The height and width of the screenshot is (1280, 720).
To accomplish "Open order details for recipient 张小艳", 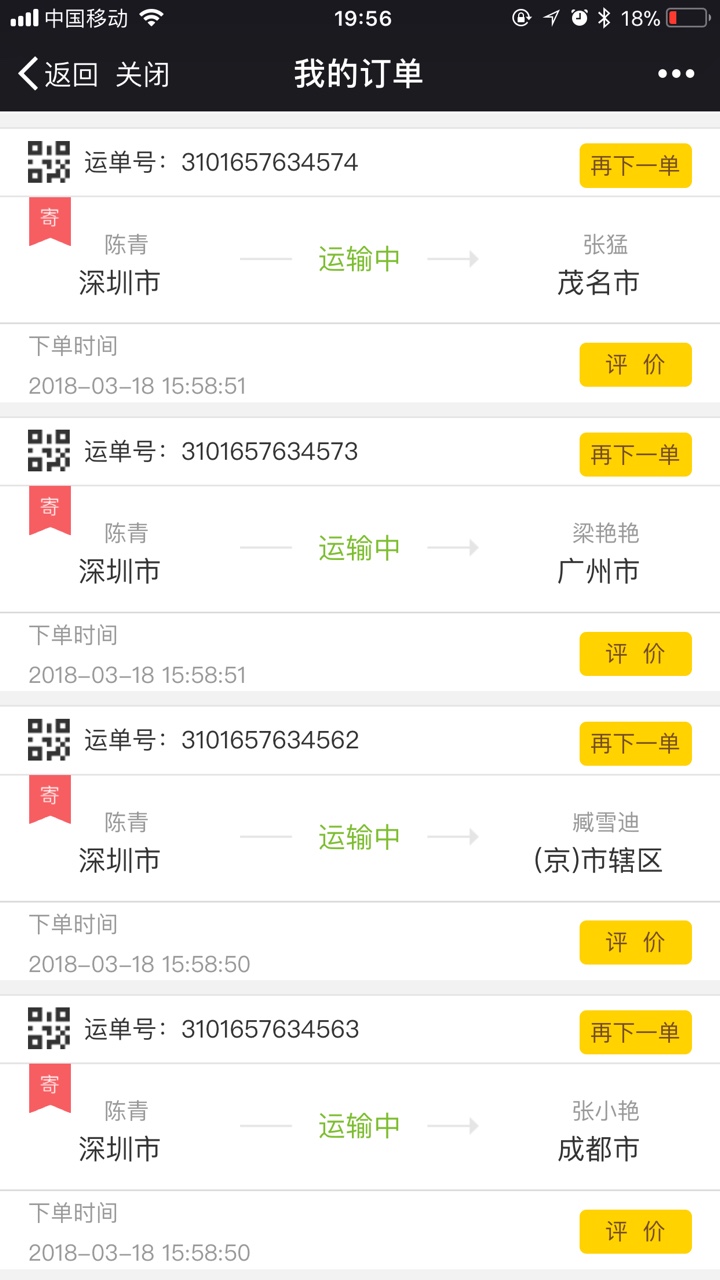I will pyautogui.click(x=360, y=1127).
